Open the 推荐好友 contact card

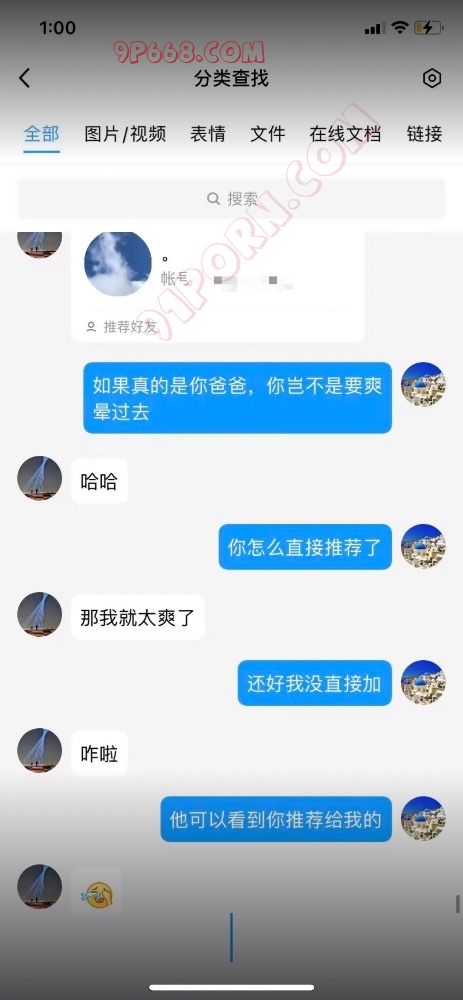click(218, 287)
